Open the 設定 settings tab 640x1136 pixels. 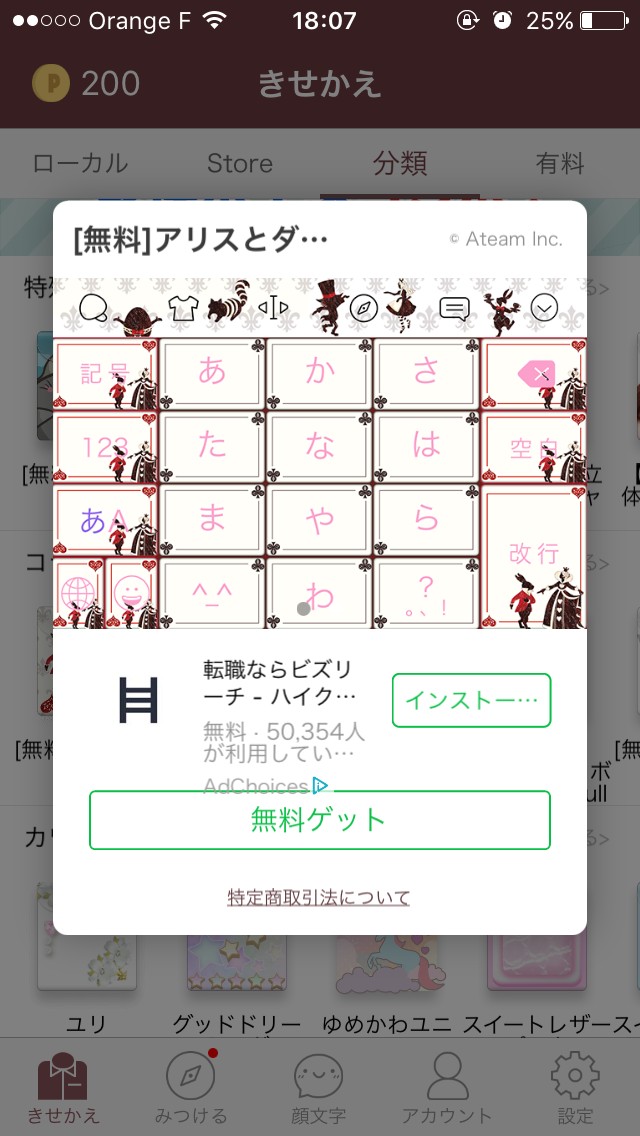coord(575,1087)
